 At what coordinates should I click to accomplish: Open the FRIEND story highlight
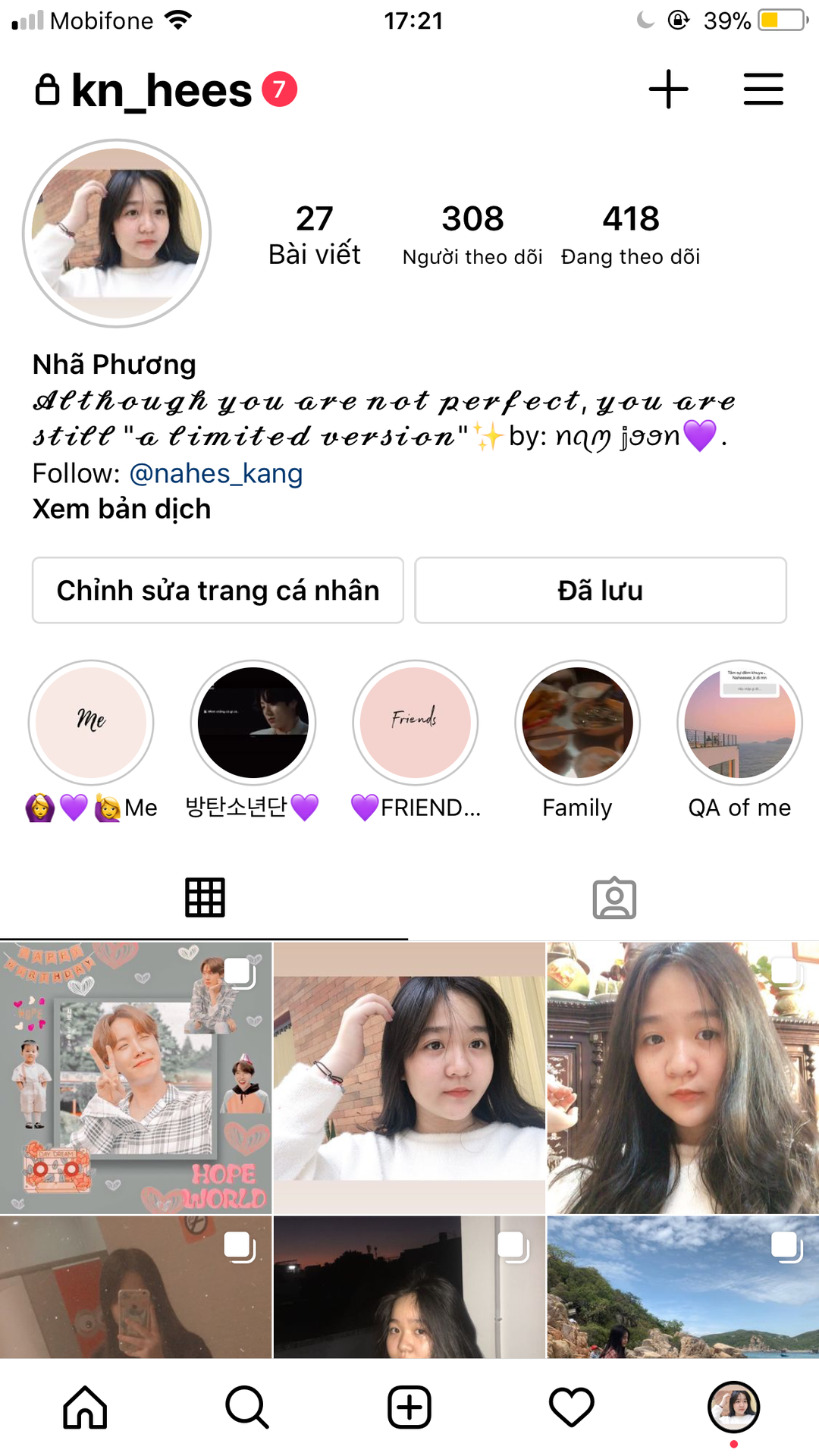415,722
